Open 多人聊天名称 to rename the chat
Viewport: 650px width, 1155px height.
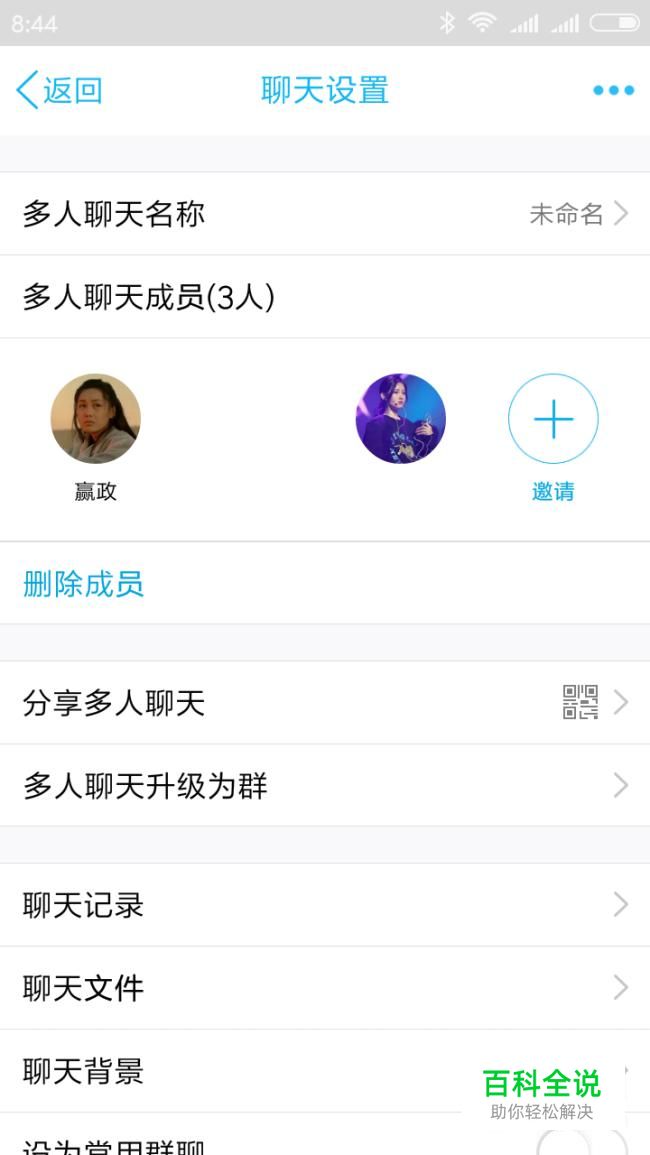pyautogui.click(x=325, y=214)
